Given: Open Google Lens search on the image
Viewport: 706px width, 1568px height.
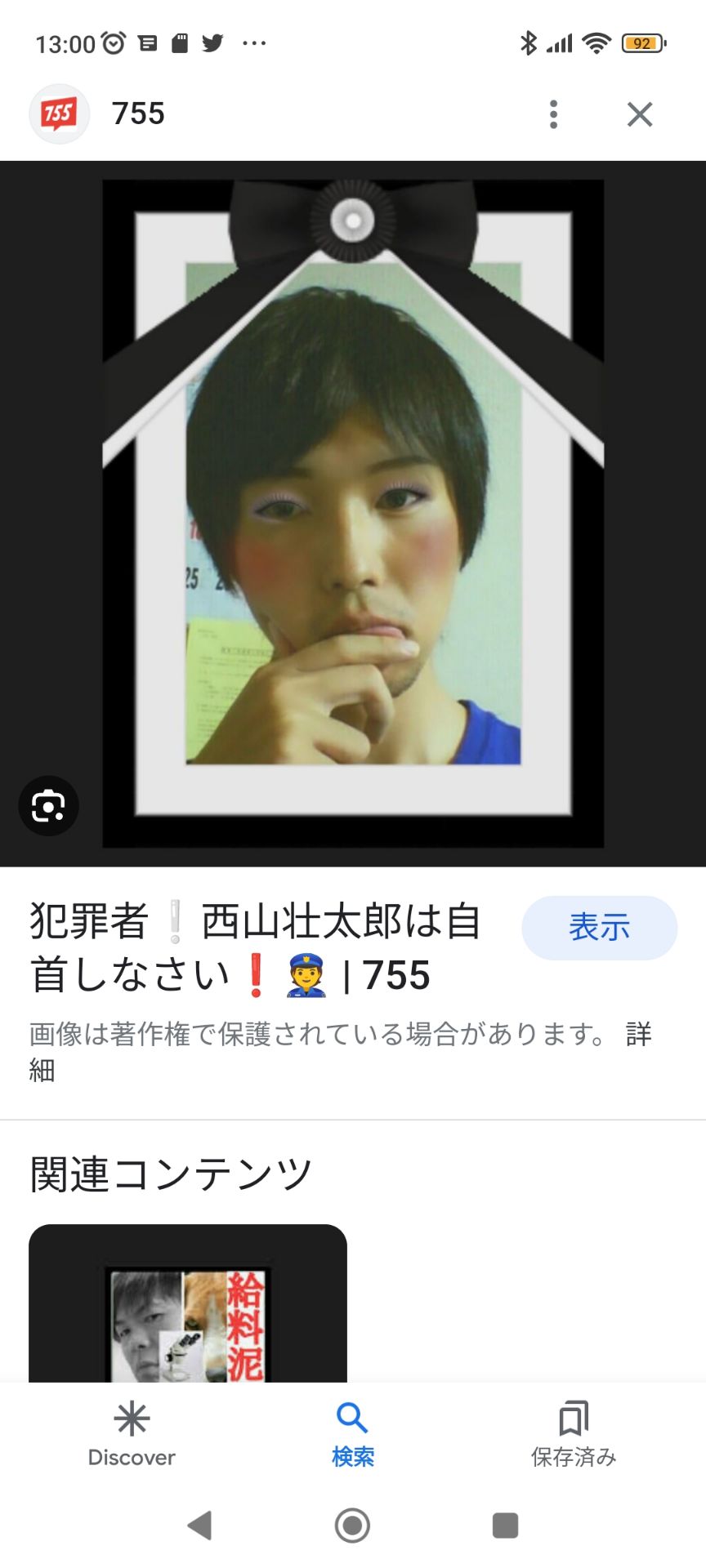Looking at the screenshot, I should [47, 806].
